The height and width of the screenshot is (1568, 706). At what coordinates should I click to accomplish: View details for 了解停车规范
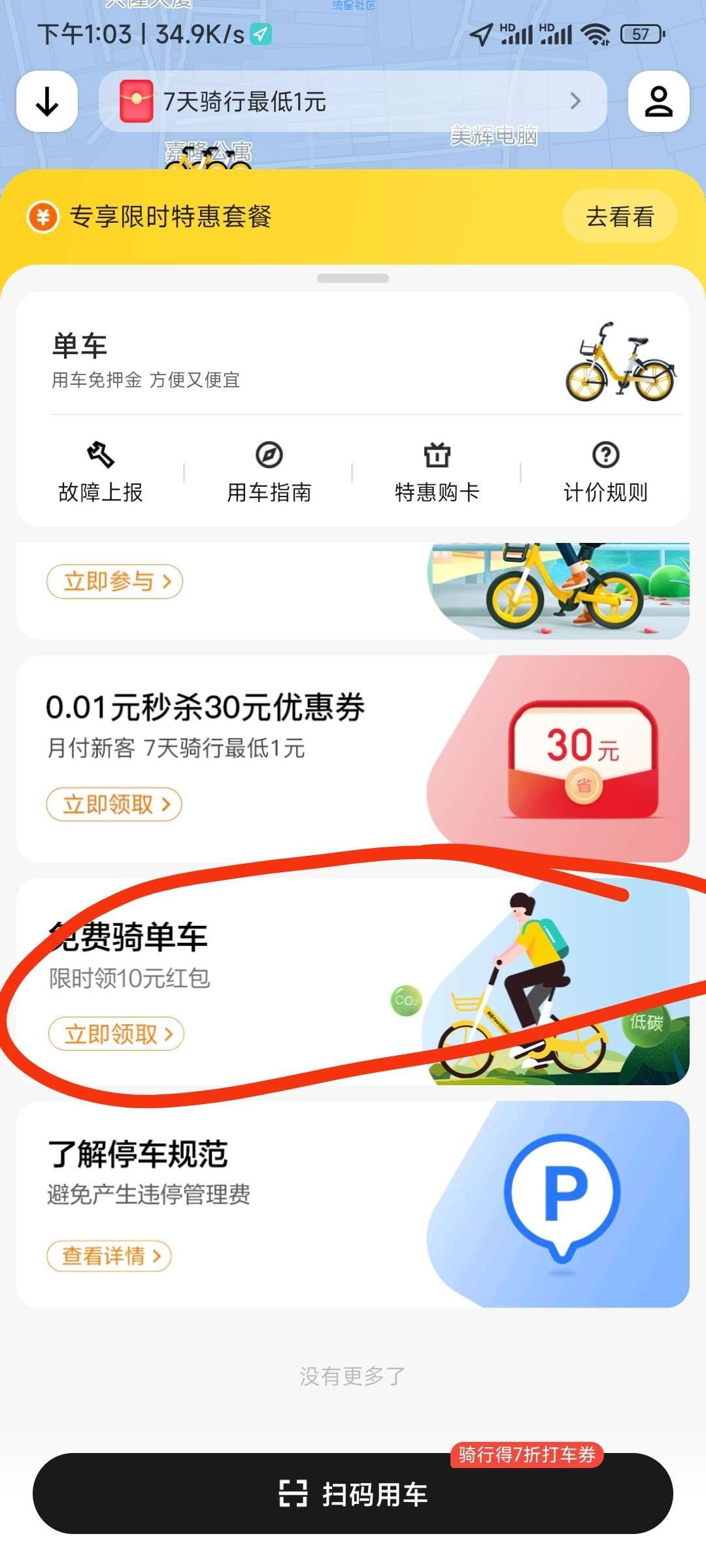(x=109, y=1256)
